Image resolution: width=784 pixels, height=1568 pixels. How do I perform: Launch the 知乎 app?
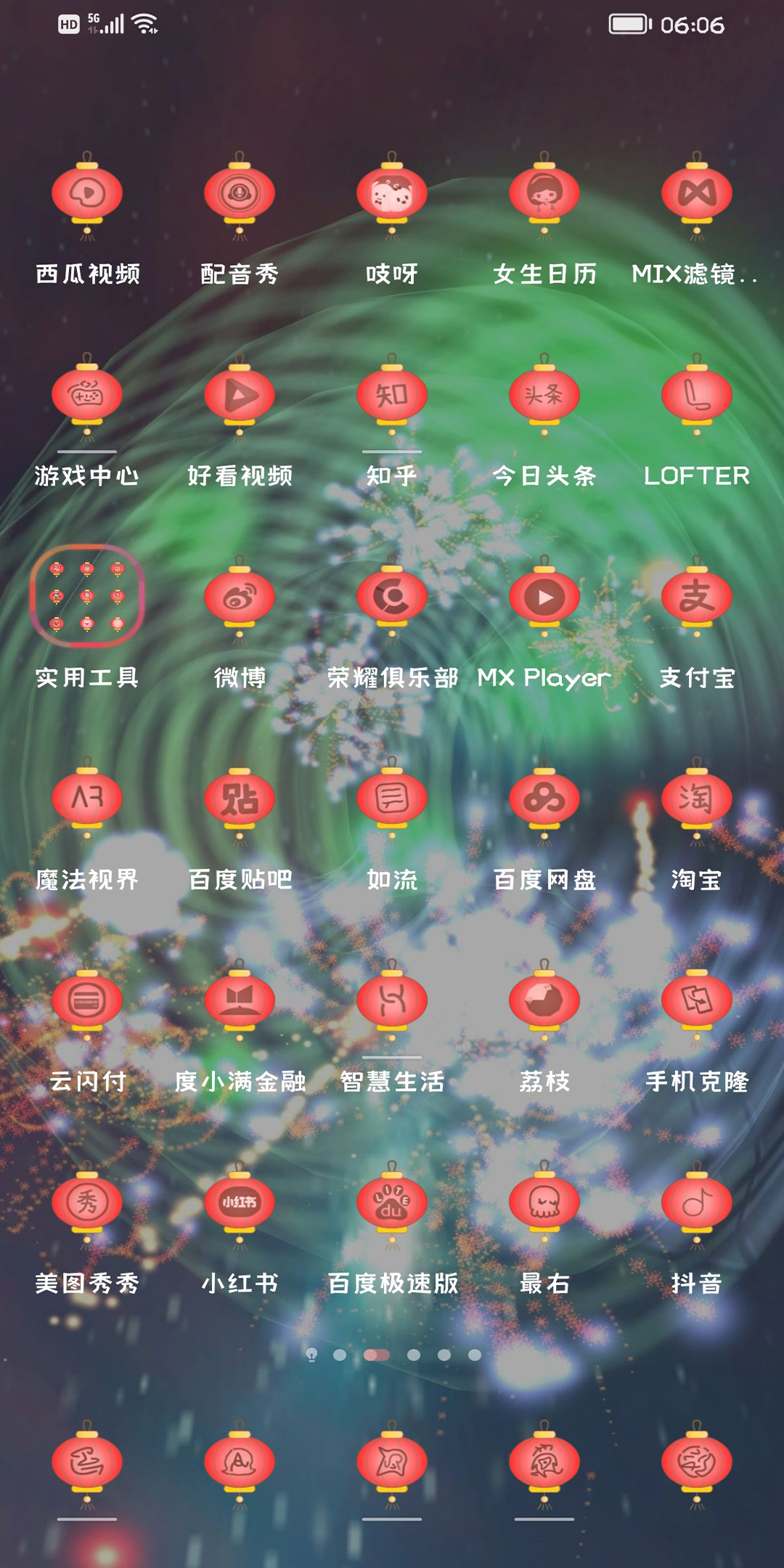click(392, 396)
